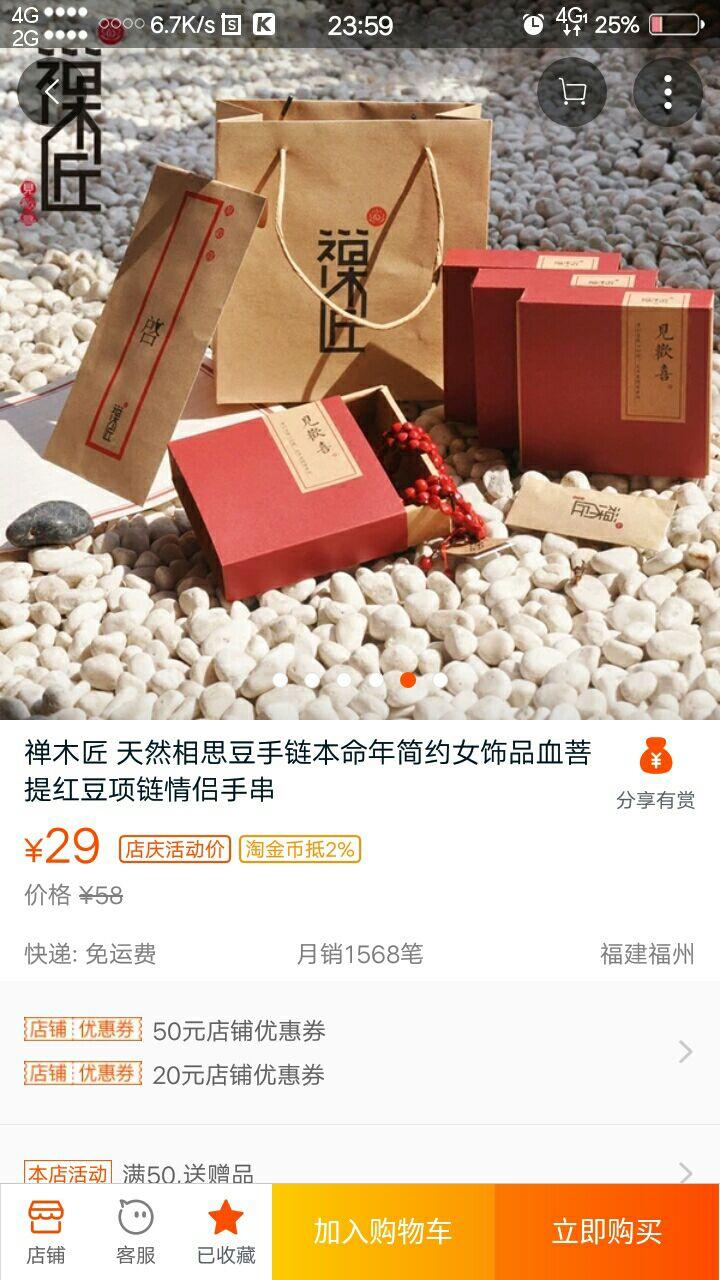Visit the 店铺 shop page
The width and height of the screenshot is (720, 1280).
pos(46,1232)
